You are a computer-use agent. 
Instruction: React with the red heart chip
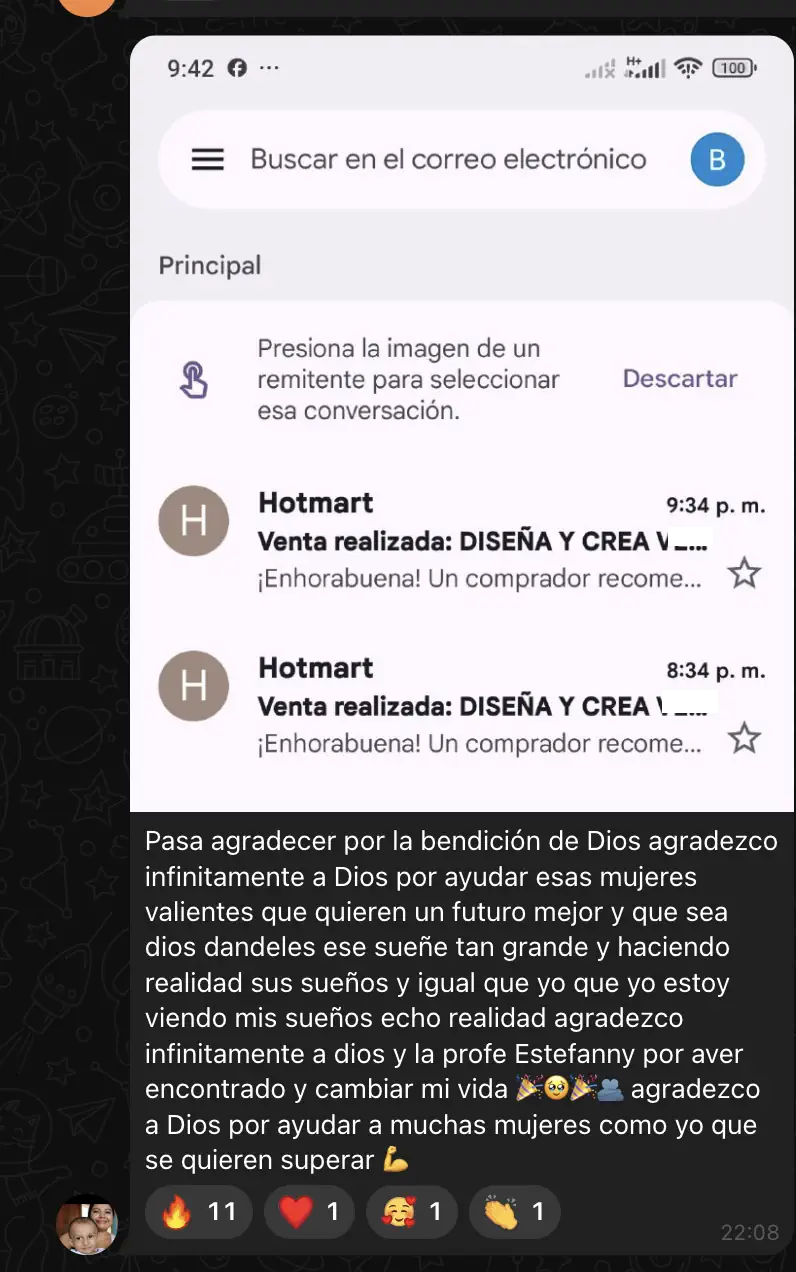pyautogui.click(x=309, y=1213)
